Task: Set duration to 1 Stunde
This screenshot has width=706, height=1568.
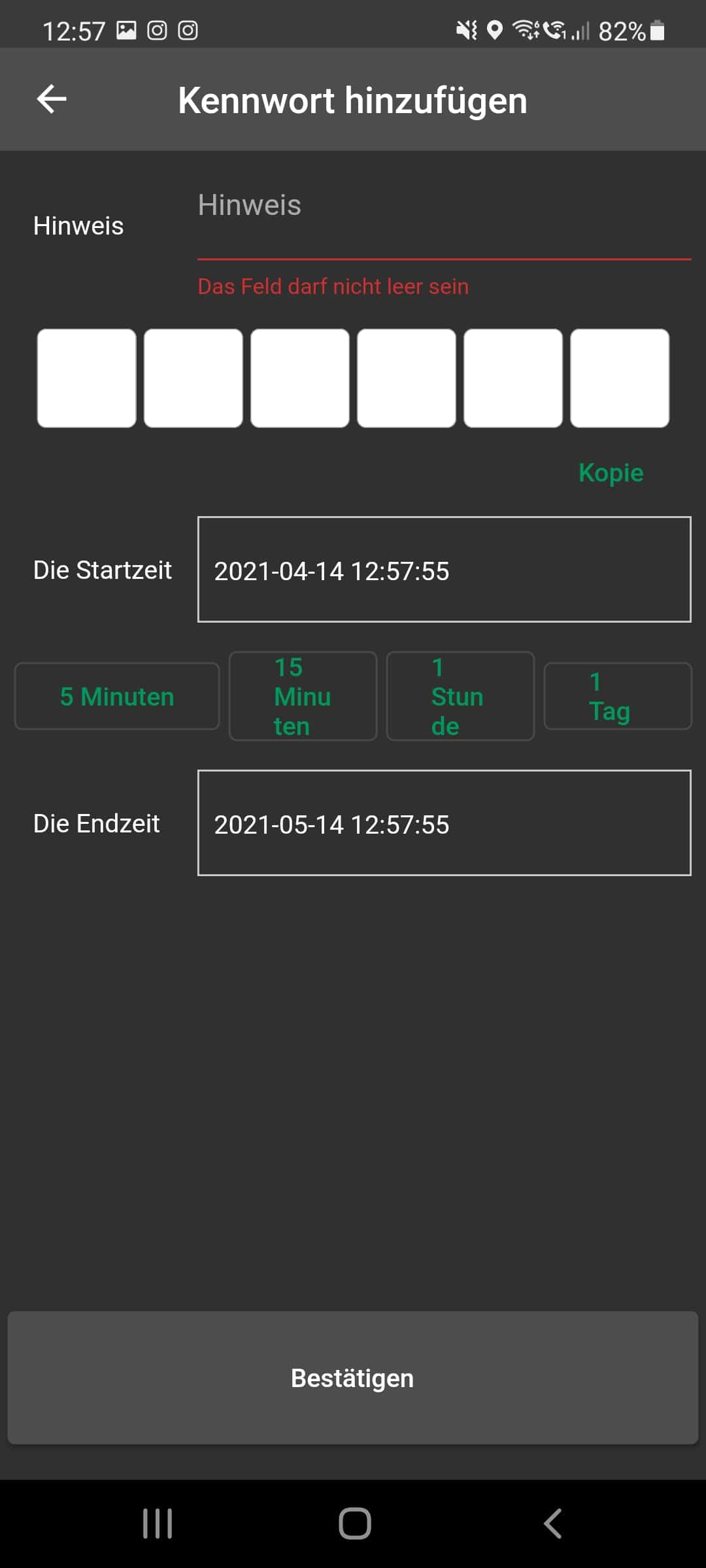Action: (x=460, y=696)
